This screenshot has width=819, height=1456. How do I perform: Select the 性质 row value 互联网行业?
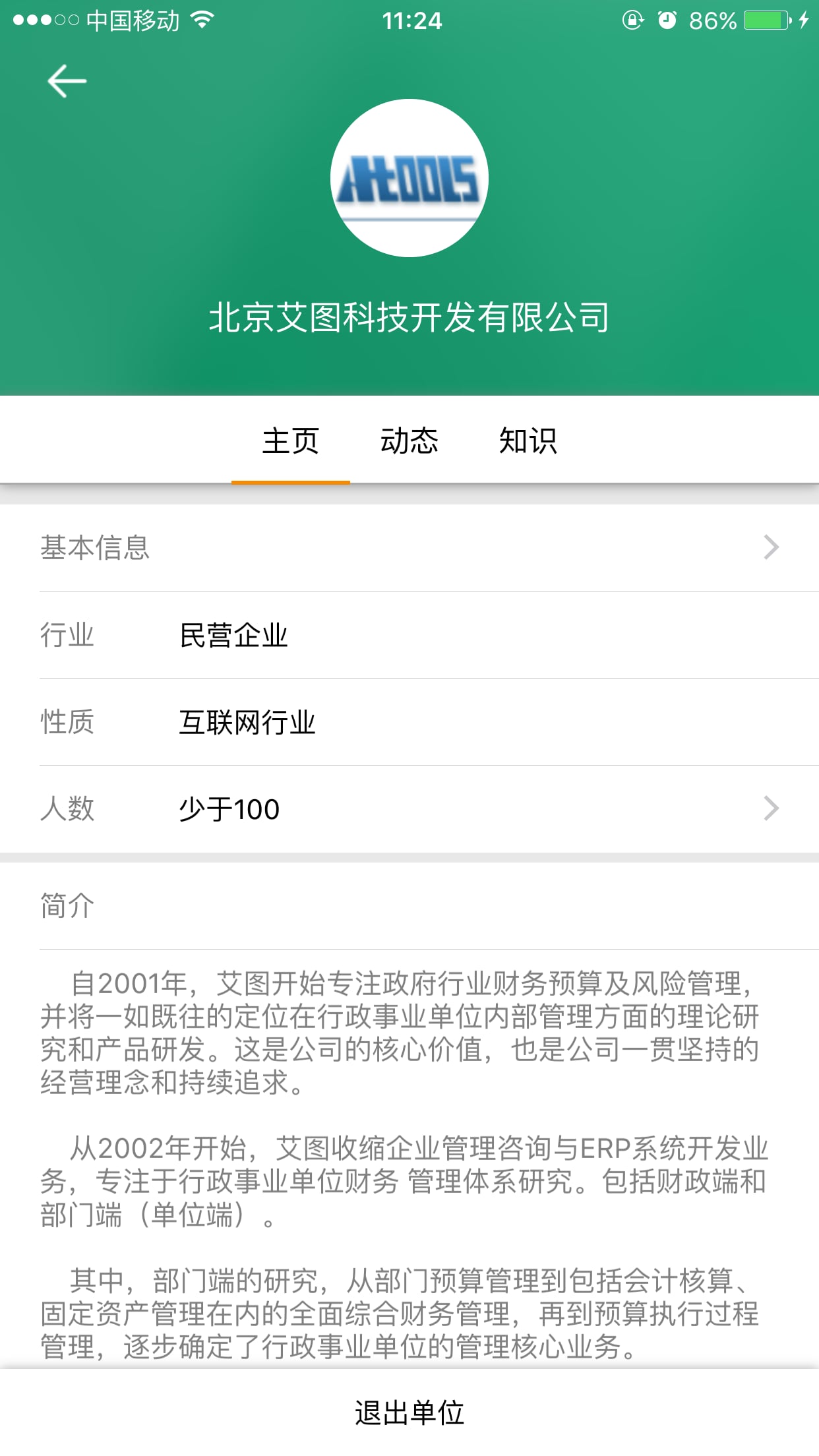pos(248,722)
